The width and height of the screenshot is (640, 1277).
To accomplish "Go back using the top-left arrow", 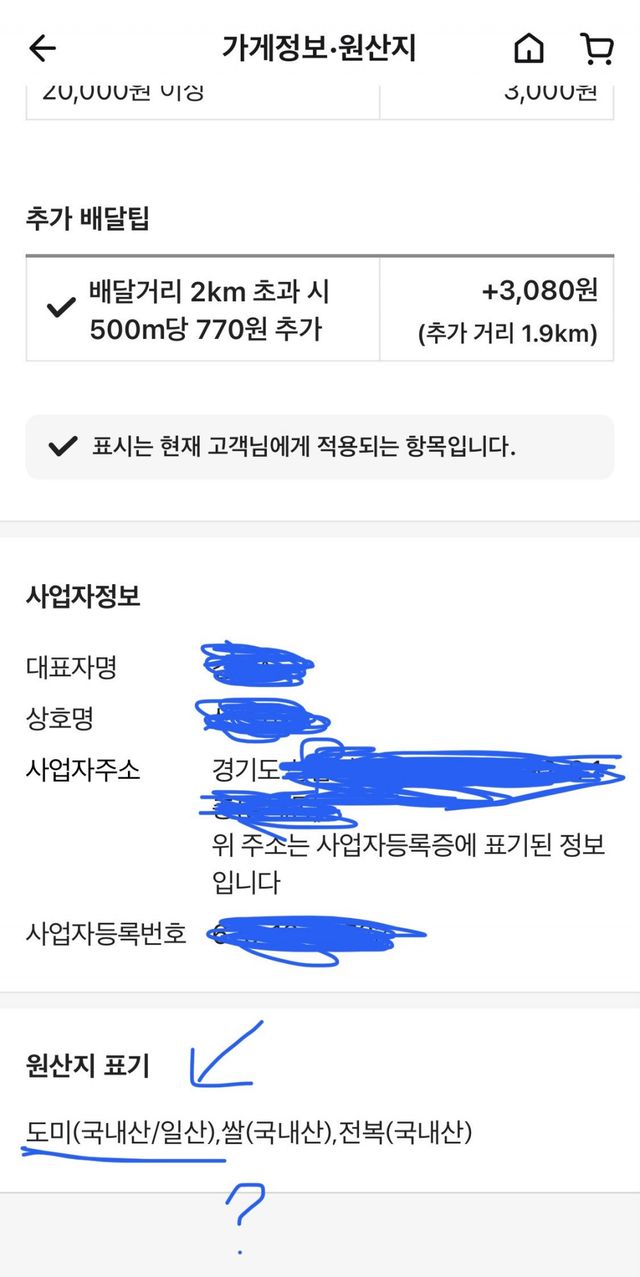I will click(x=43, y=48).
